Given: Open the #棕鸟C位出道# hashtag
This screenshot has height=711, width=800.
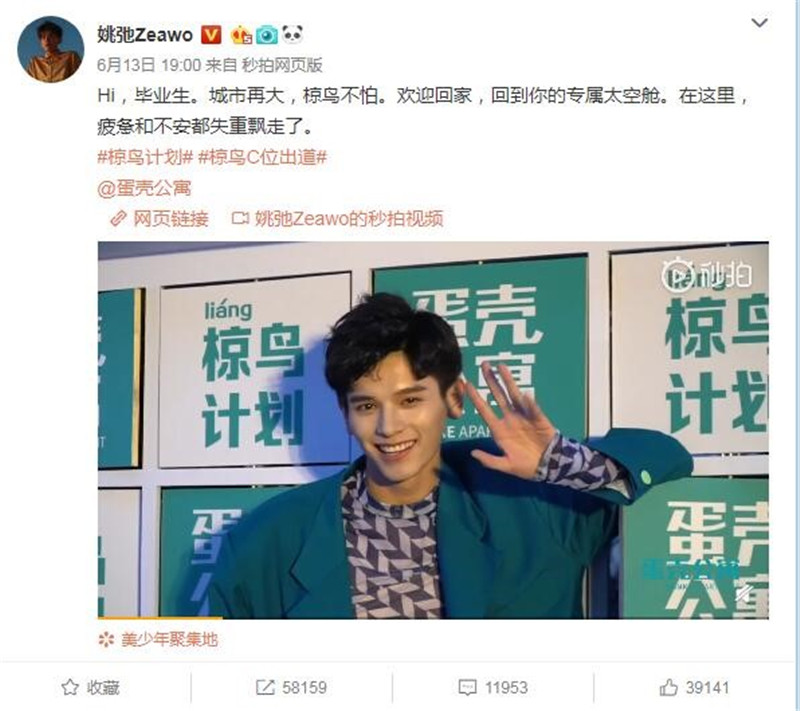Looking at the screenshot, I should pos(264,157).
